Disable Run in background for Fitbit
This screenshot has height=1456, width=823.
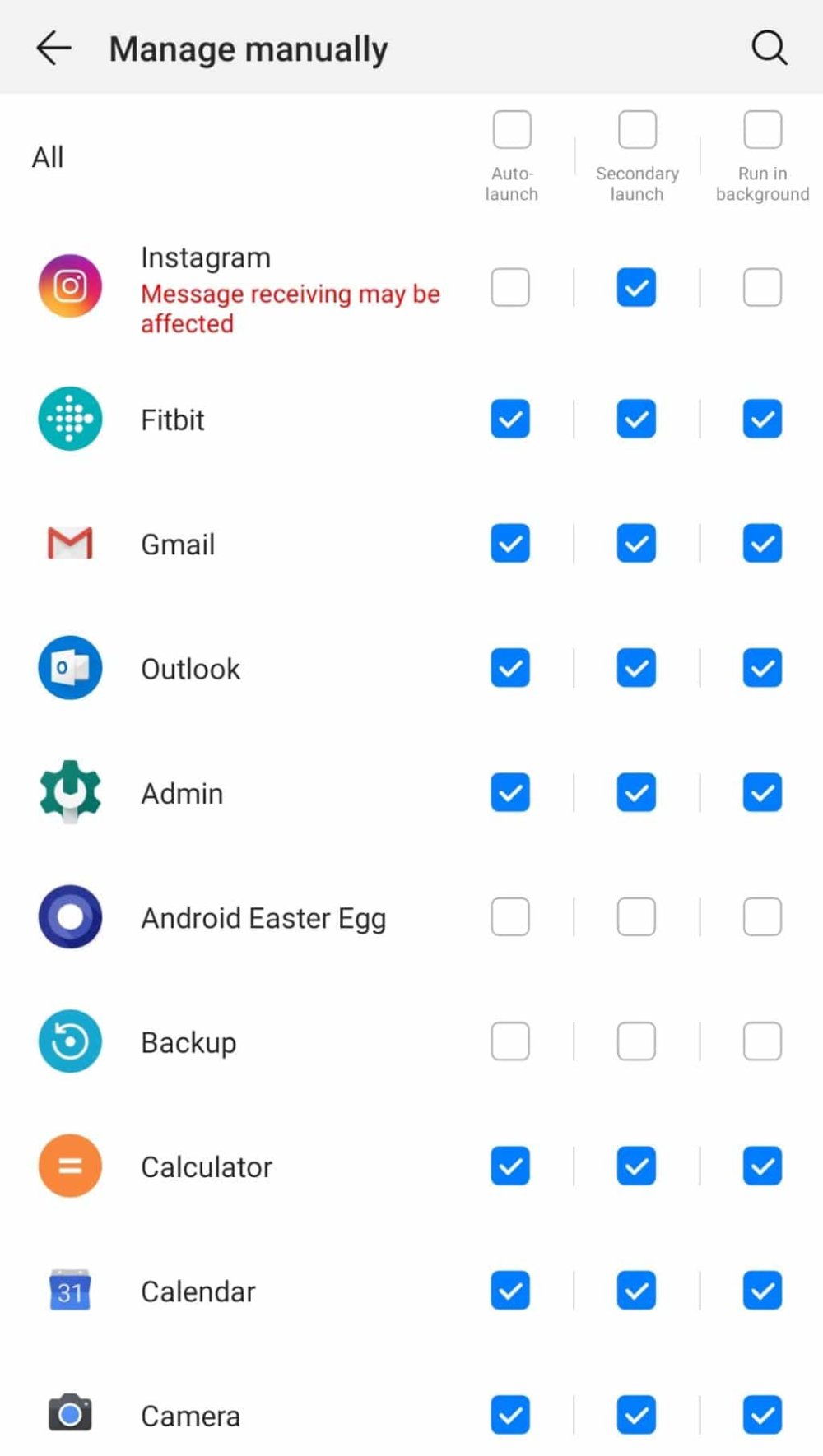761,420
